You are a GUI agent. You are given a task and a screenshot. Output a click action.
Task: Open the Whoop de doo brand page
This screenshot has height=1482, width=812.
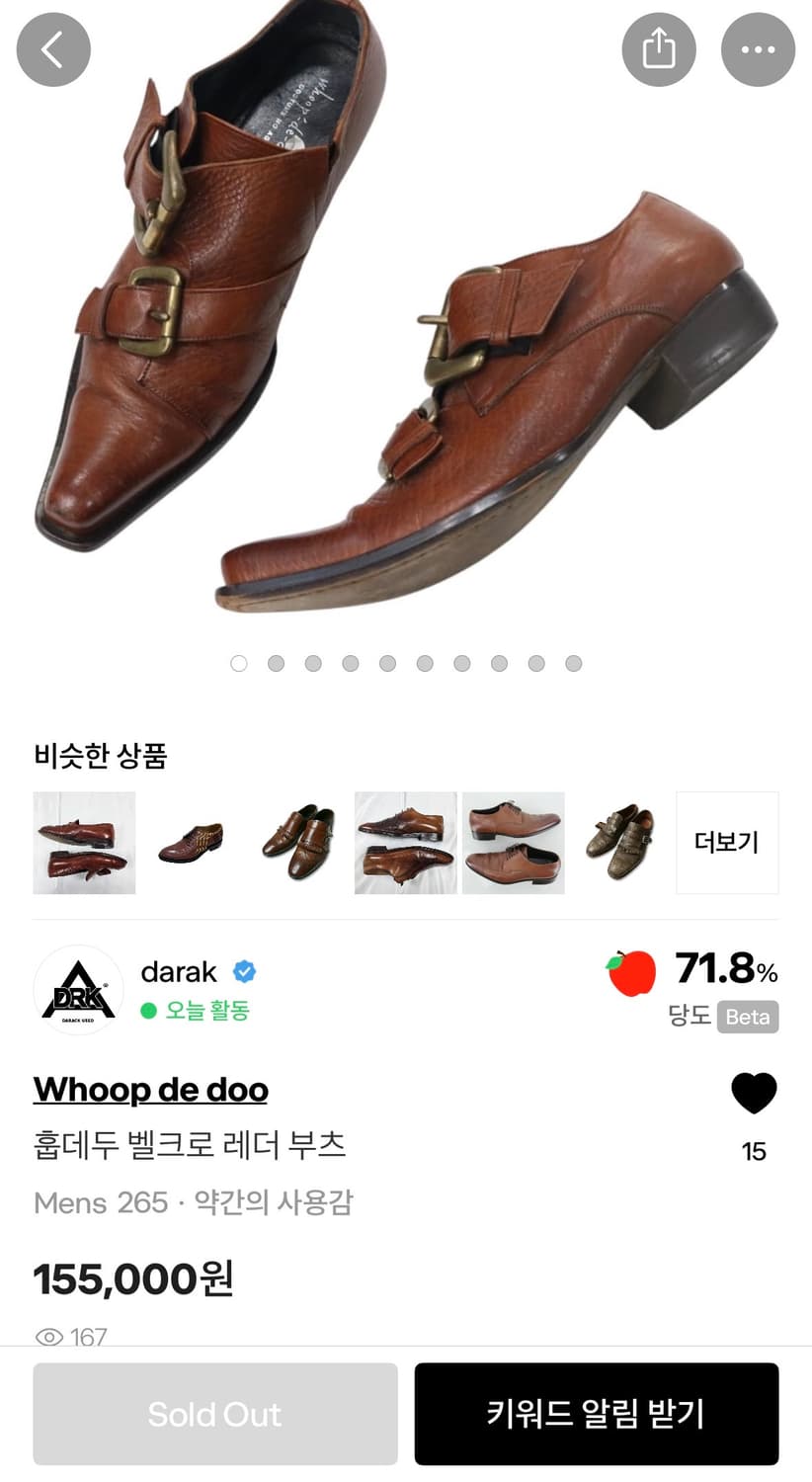click(150, 1090)
